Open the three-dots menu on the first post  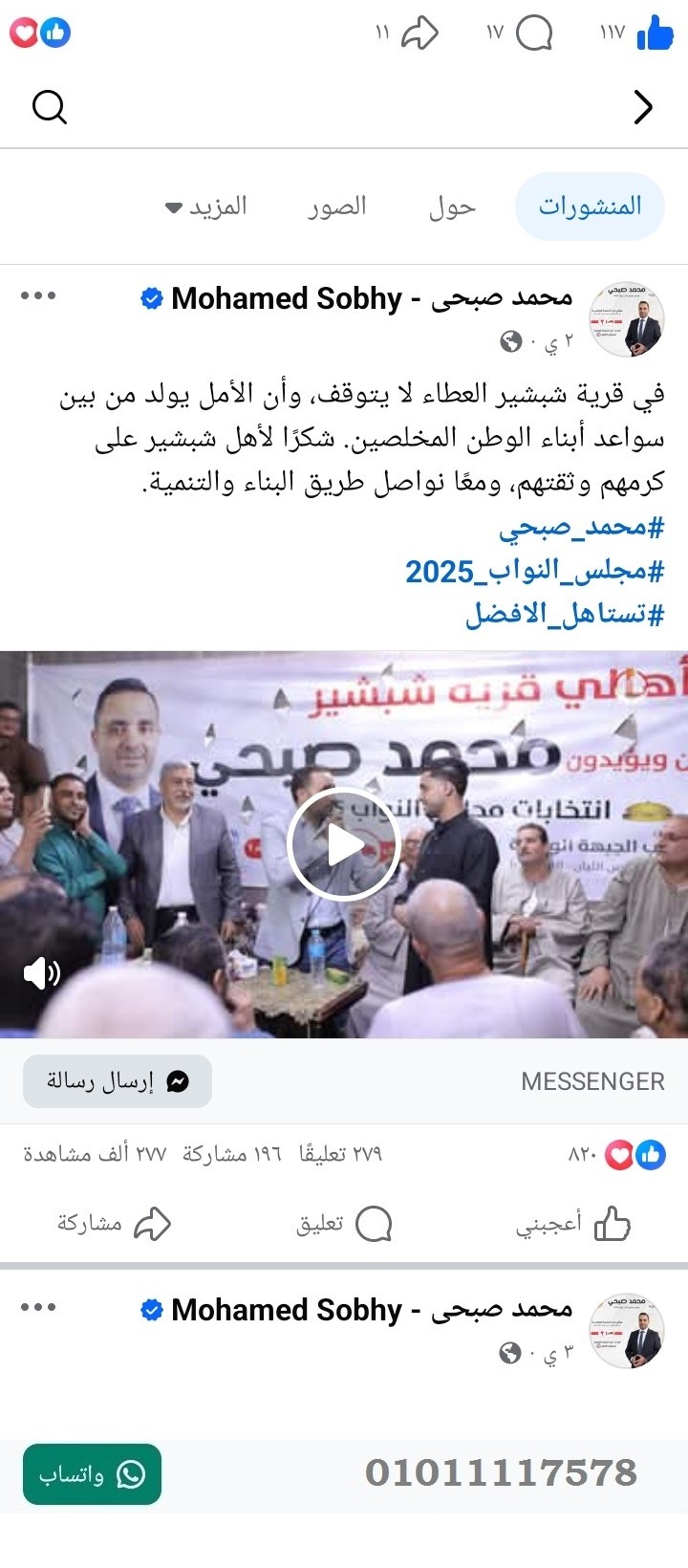click(x=38, y=294)
